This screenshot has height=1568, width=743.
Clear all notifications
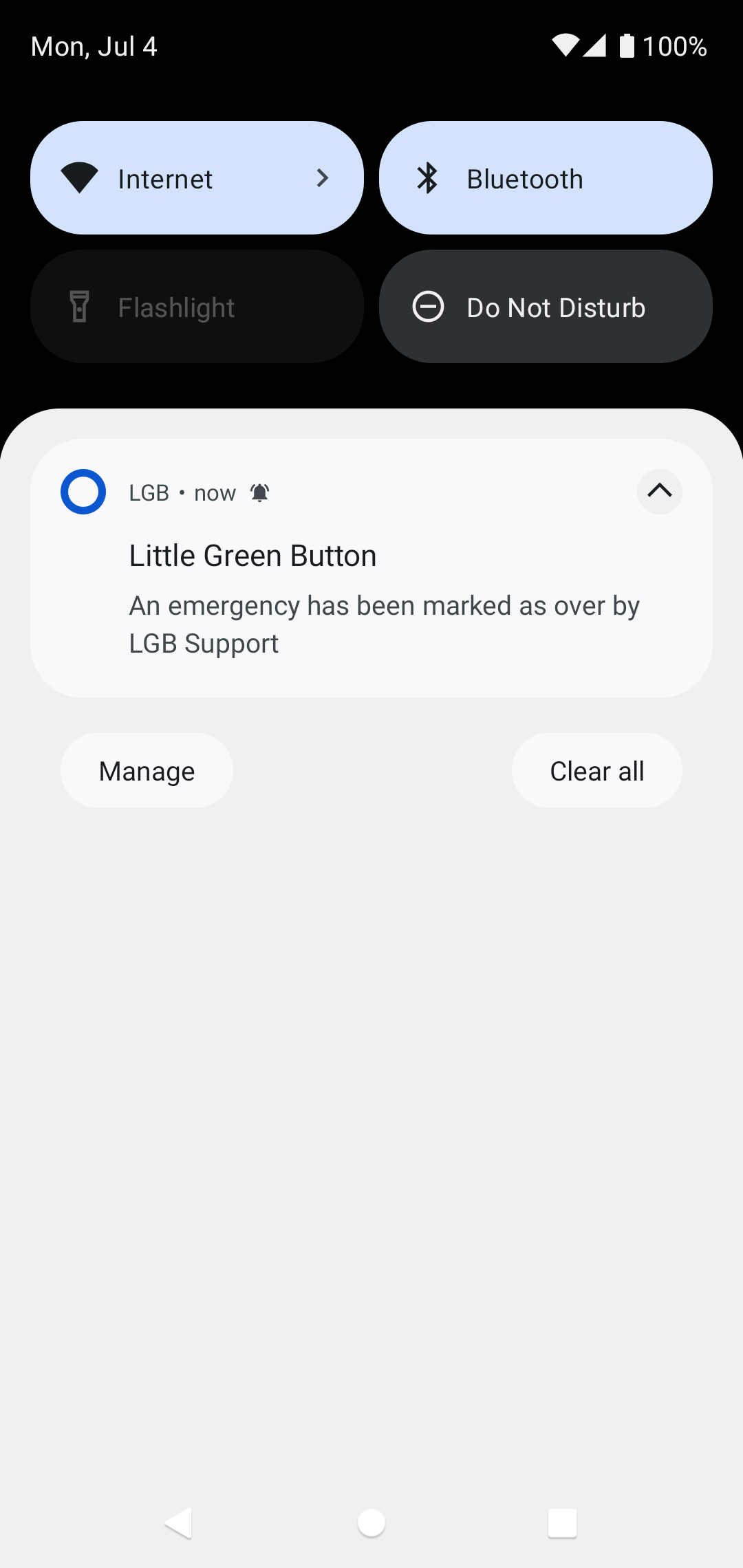coord(596,770)
